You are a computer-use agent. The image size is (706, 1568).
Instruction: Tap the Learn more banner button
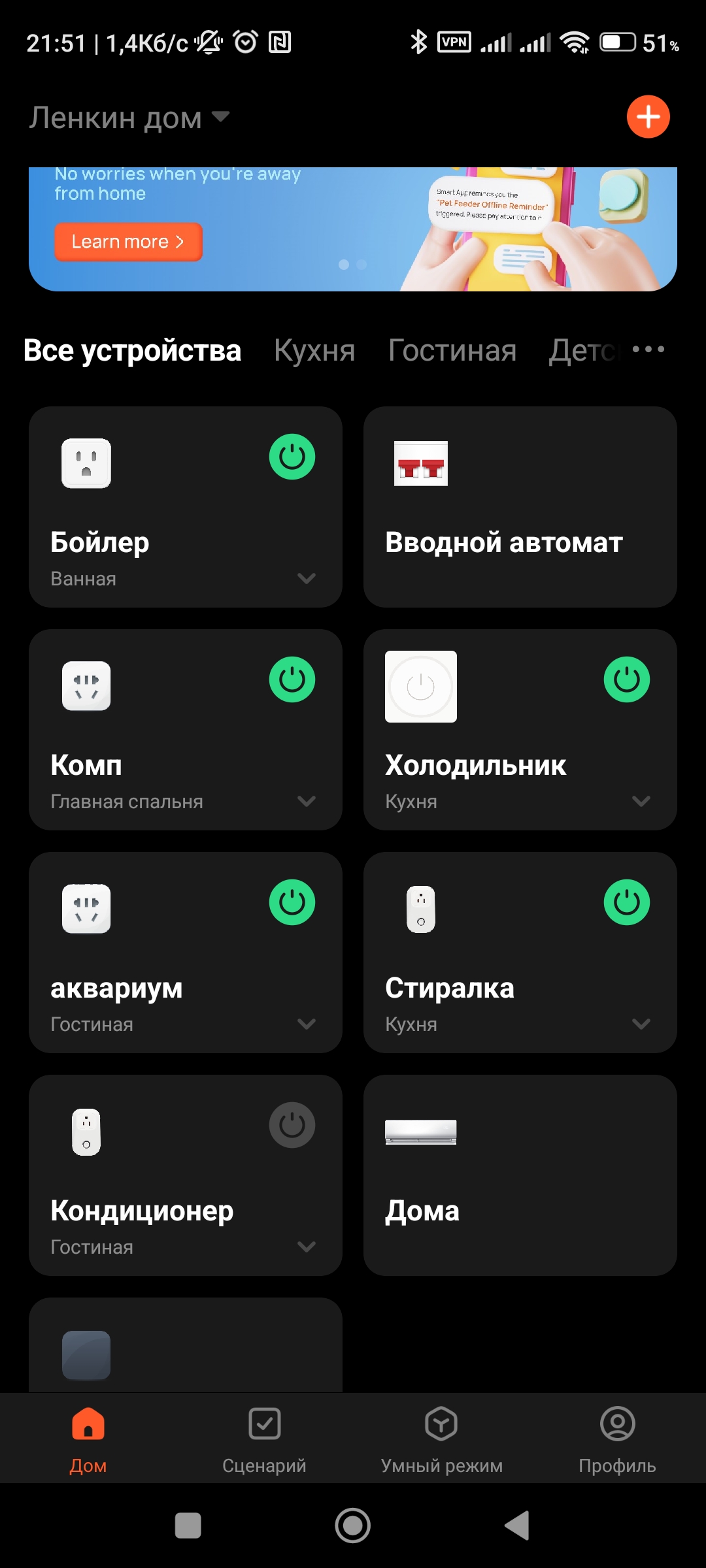click(x=128, y=242)
